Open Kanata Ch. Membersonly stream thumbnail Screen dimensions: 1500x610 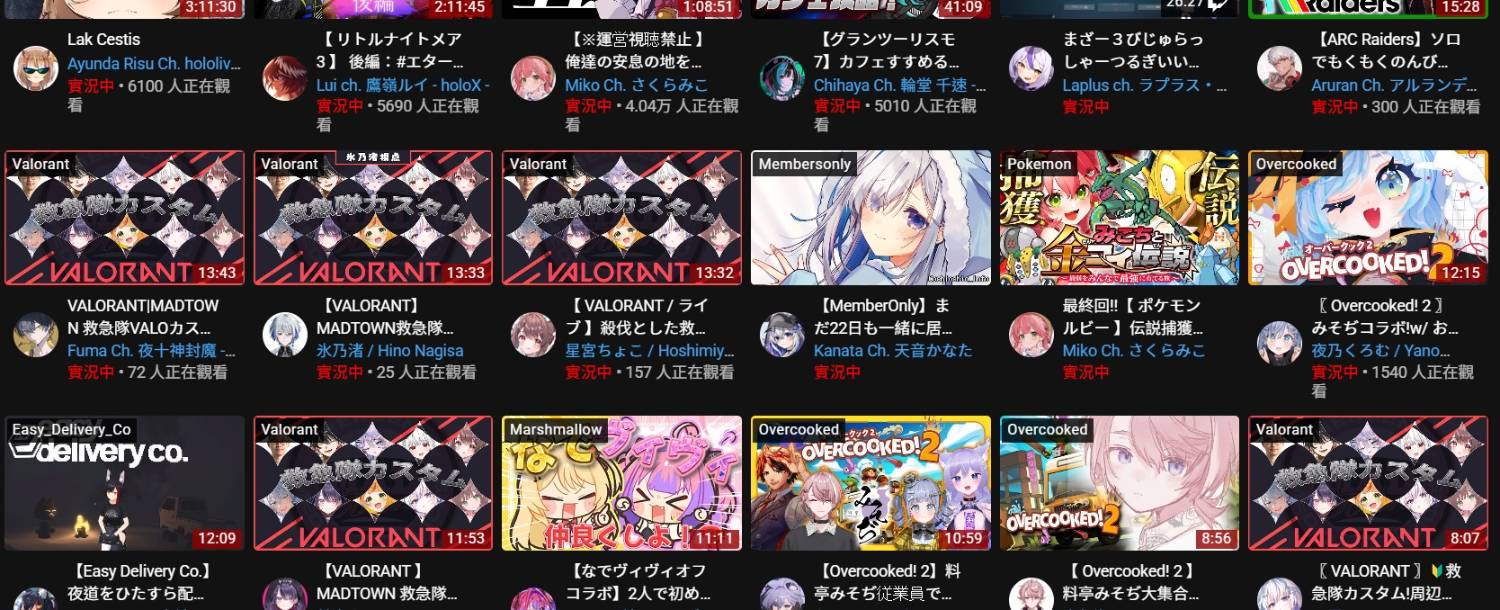pos(871,218)
